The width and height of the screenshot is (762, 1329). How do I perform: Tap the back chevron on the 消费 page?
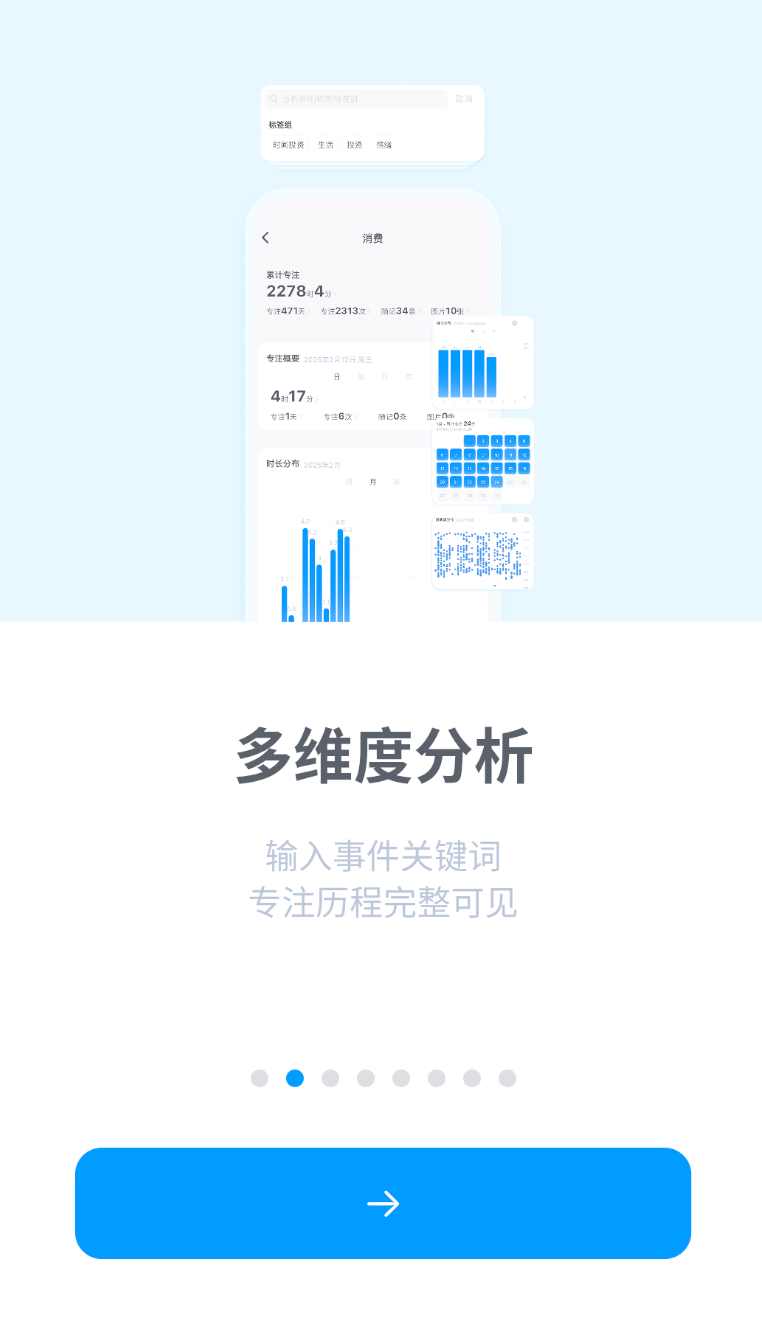tap(265, 238)
